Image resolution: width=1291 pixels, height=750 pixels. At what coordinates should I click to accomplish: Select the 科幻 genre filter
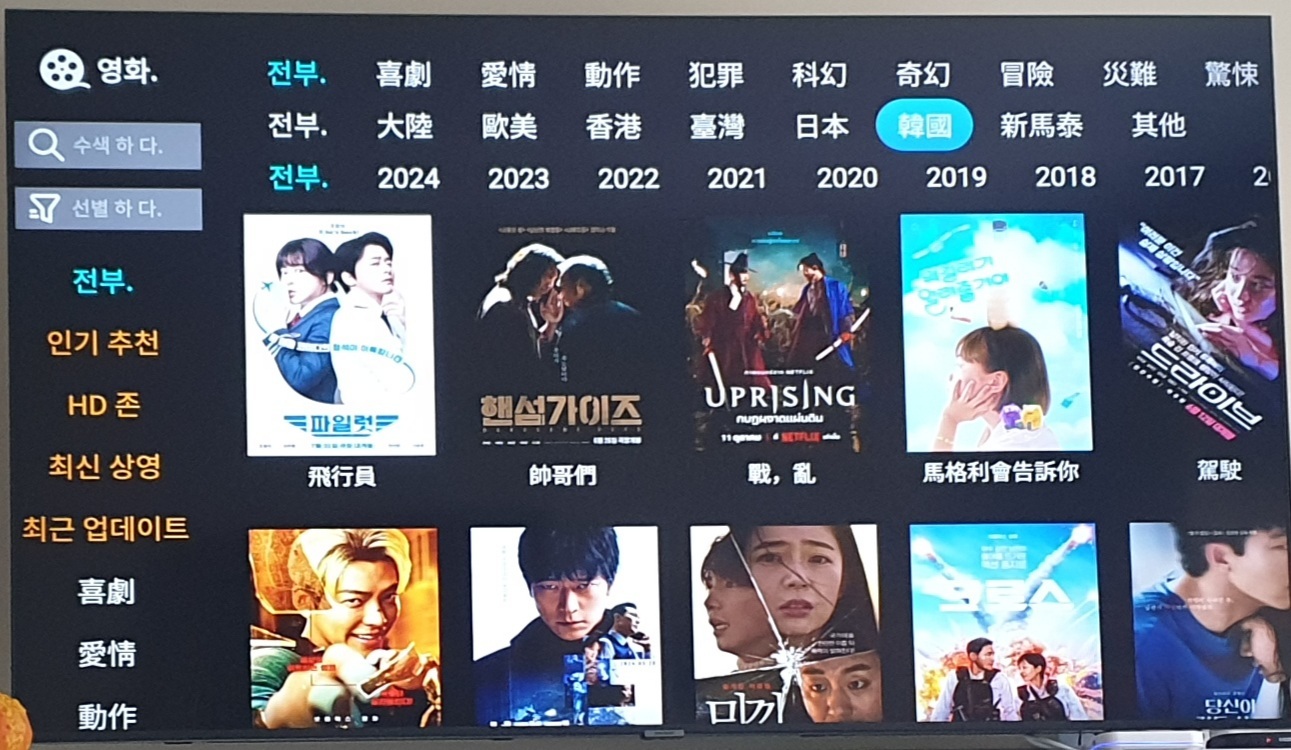(819, 74)
